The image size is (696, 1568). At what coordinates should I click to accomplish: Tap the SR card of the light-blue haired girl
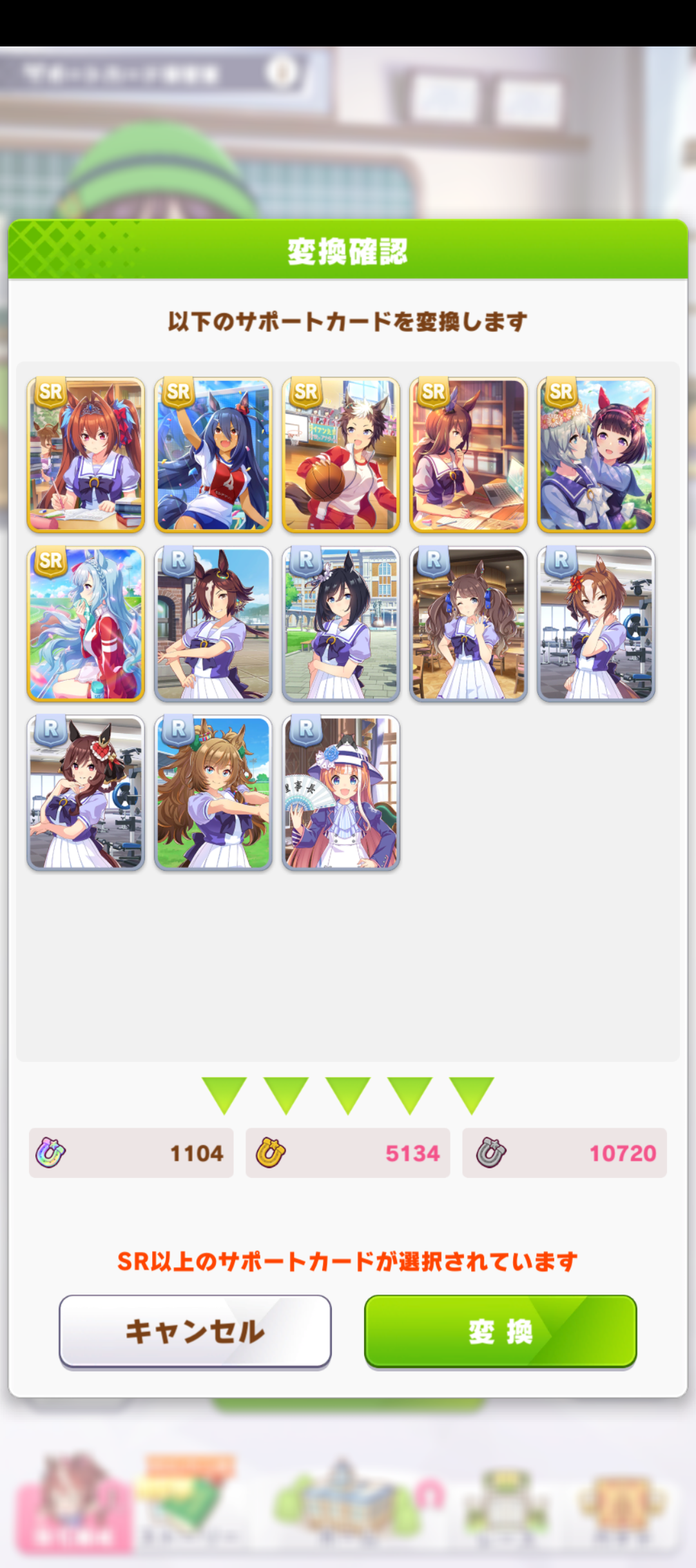86,624
